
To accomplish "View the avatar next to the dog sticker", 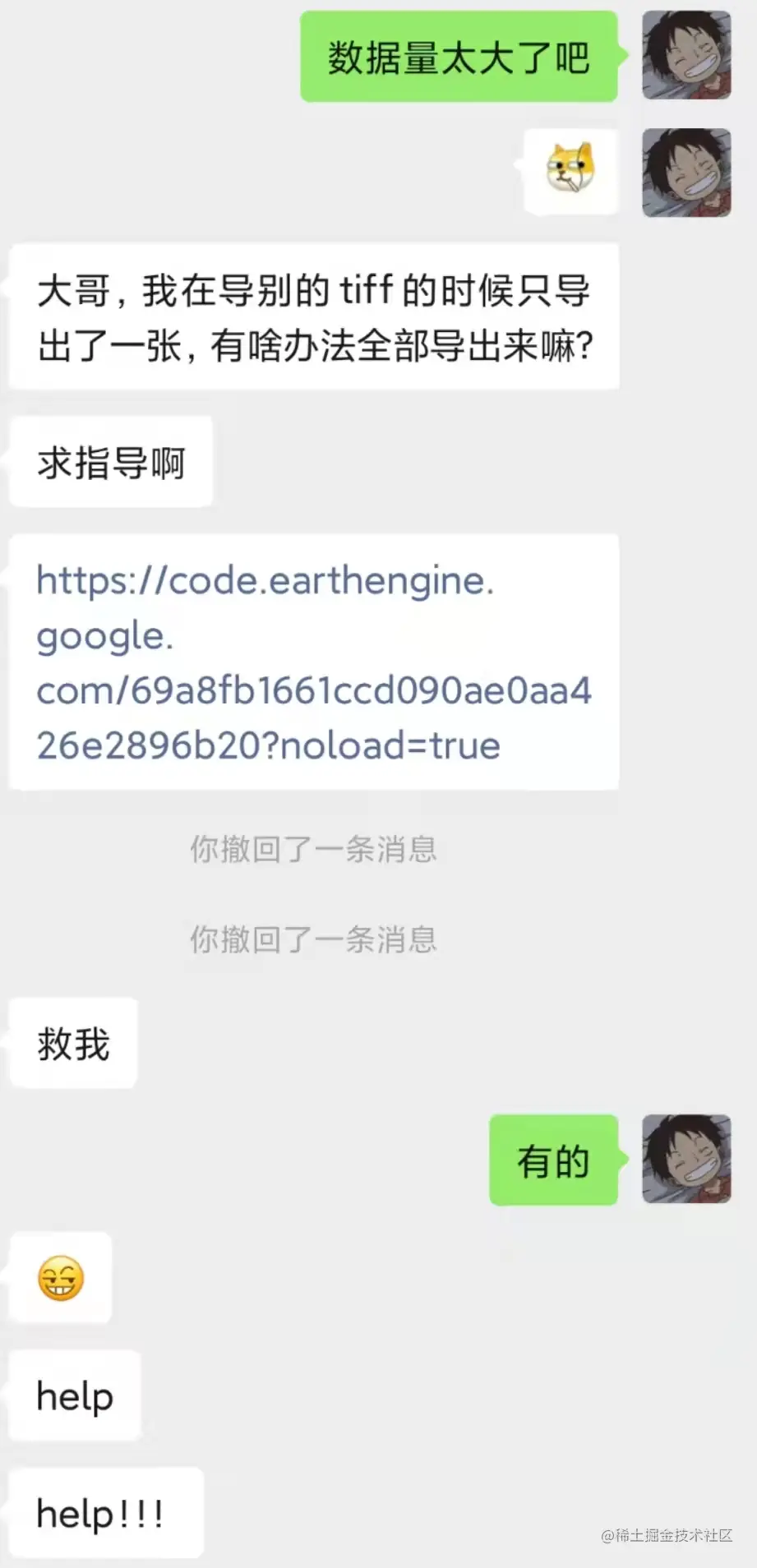I will [x=685, y=173].
